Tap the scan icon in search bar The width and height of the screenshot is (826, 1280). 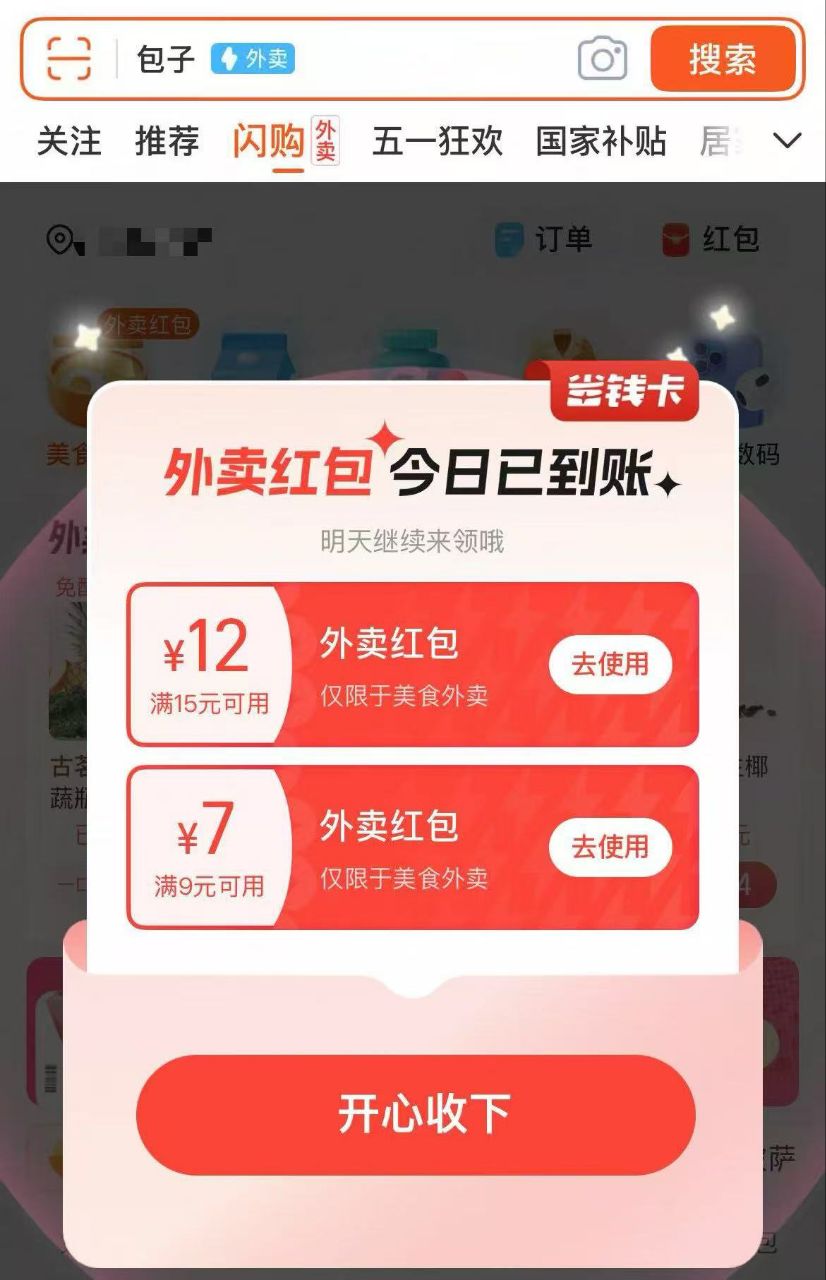click(69, 59)
